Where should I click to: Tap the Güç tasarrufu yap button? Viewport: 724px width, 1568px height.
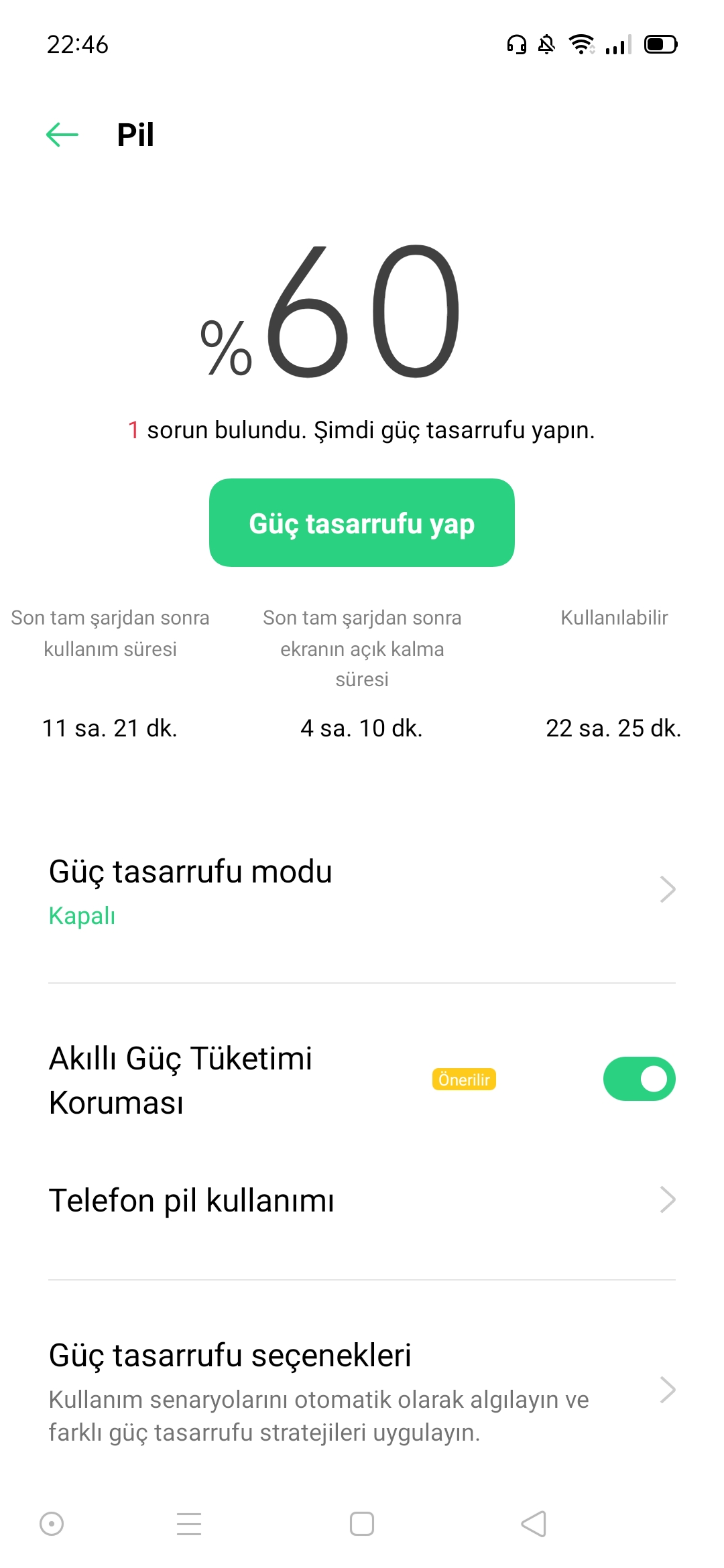[x=362, y=523]
